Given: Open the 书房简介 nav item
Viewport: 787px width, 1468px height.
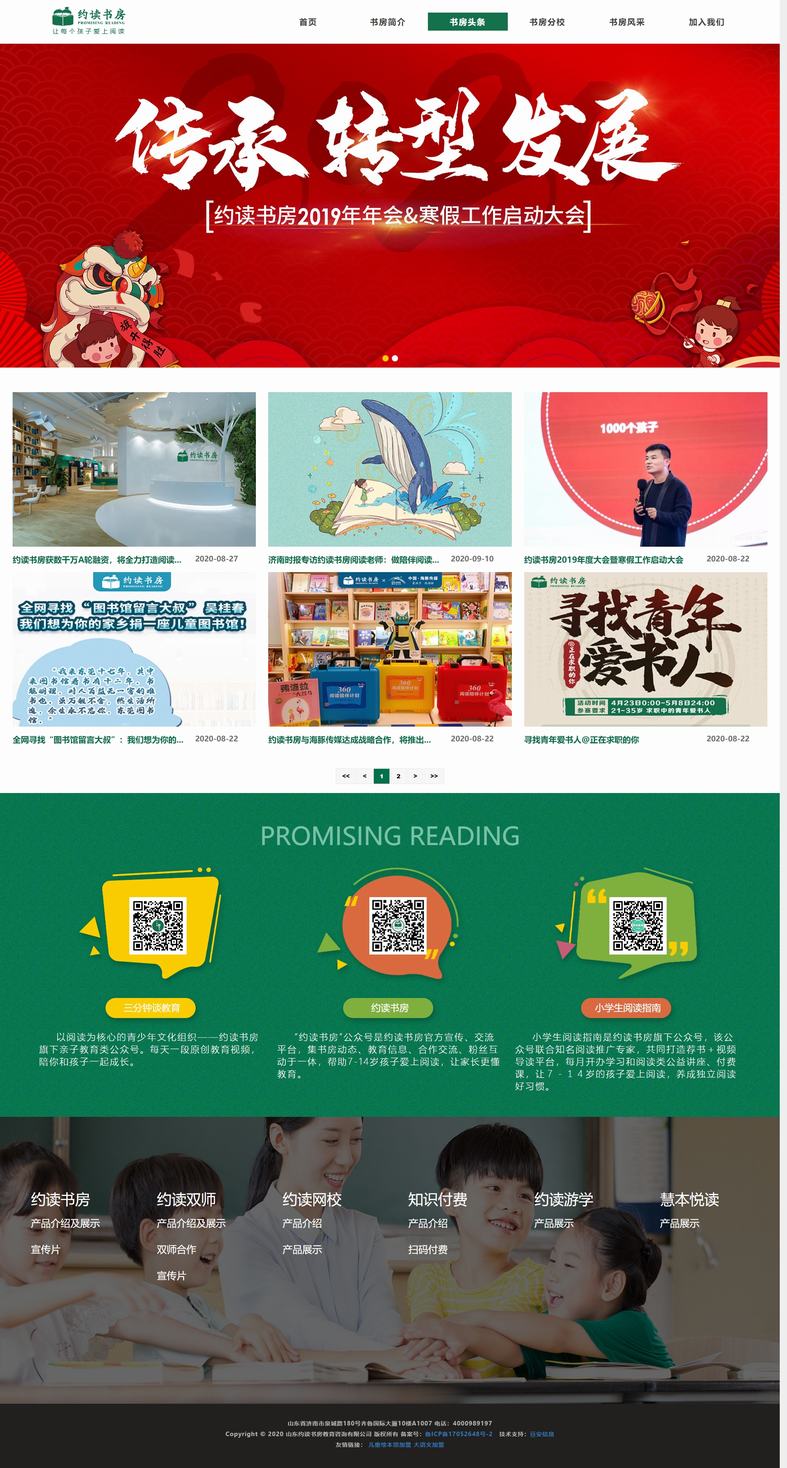Looking at the screenshot, I should [387, 22].
